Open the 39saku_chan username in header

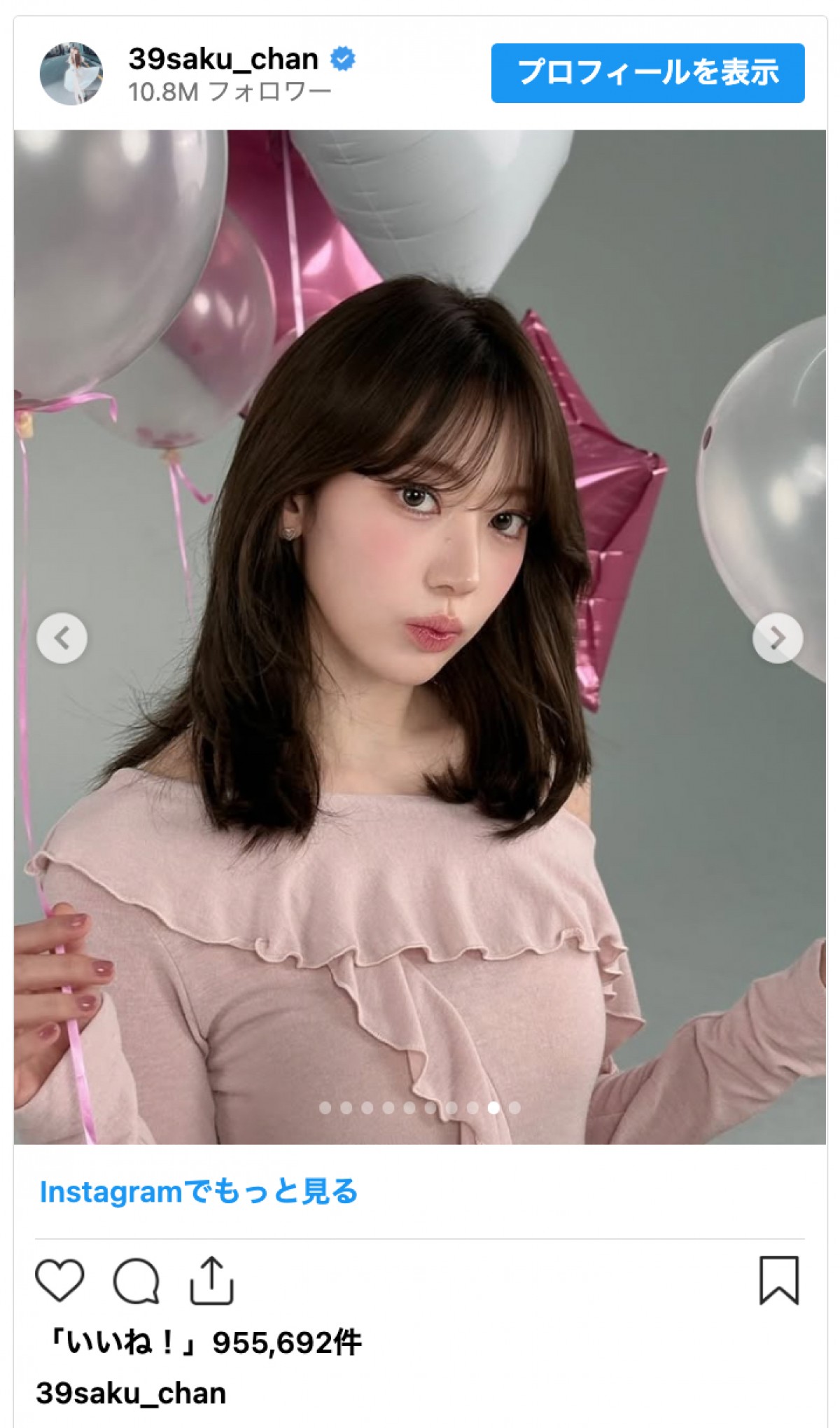pyautogui.click(x=223, y=59)
